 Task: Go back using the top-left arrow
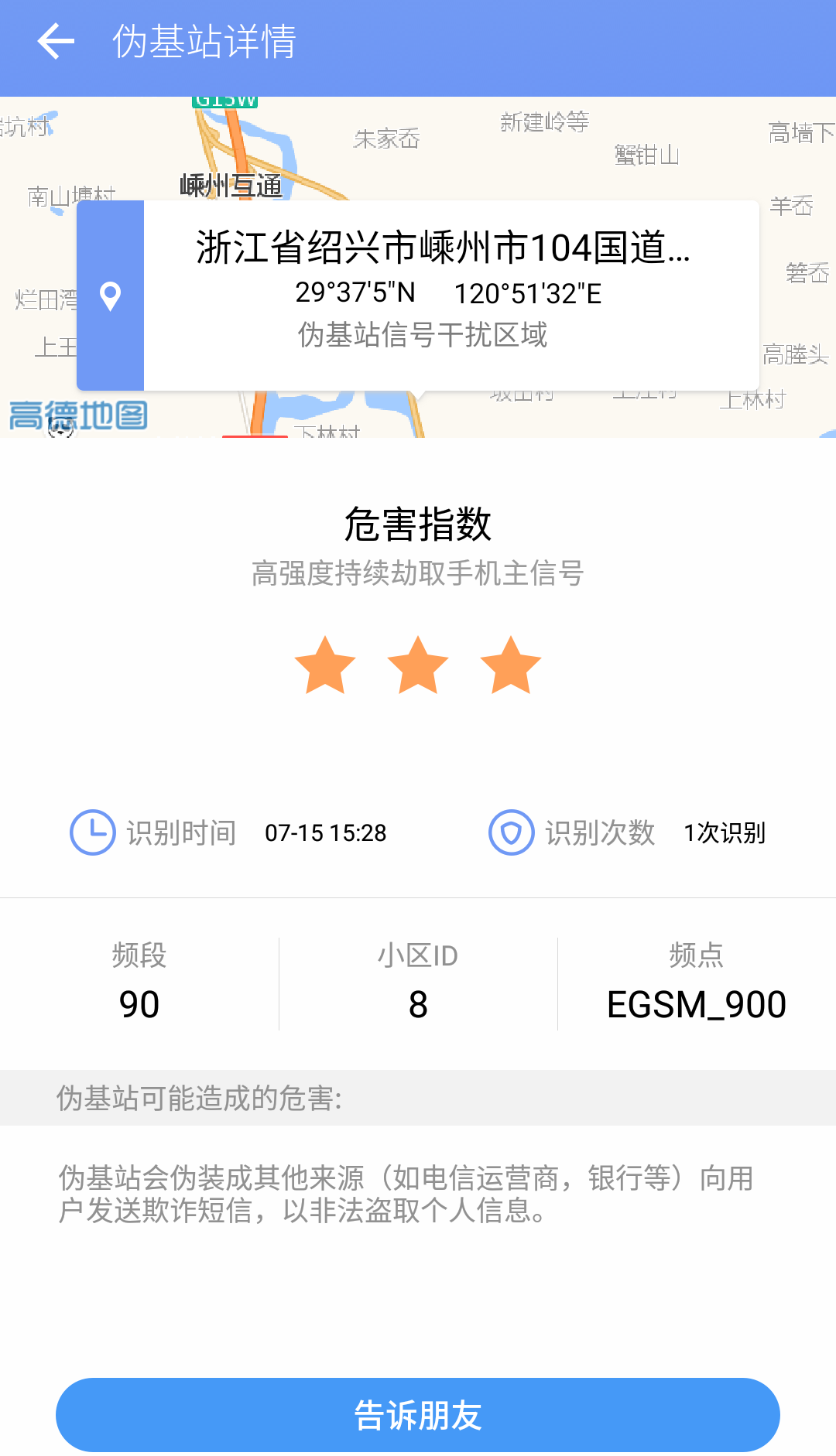(56, 42)
